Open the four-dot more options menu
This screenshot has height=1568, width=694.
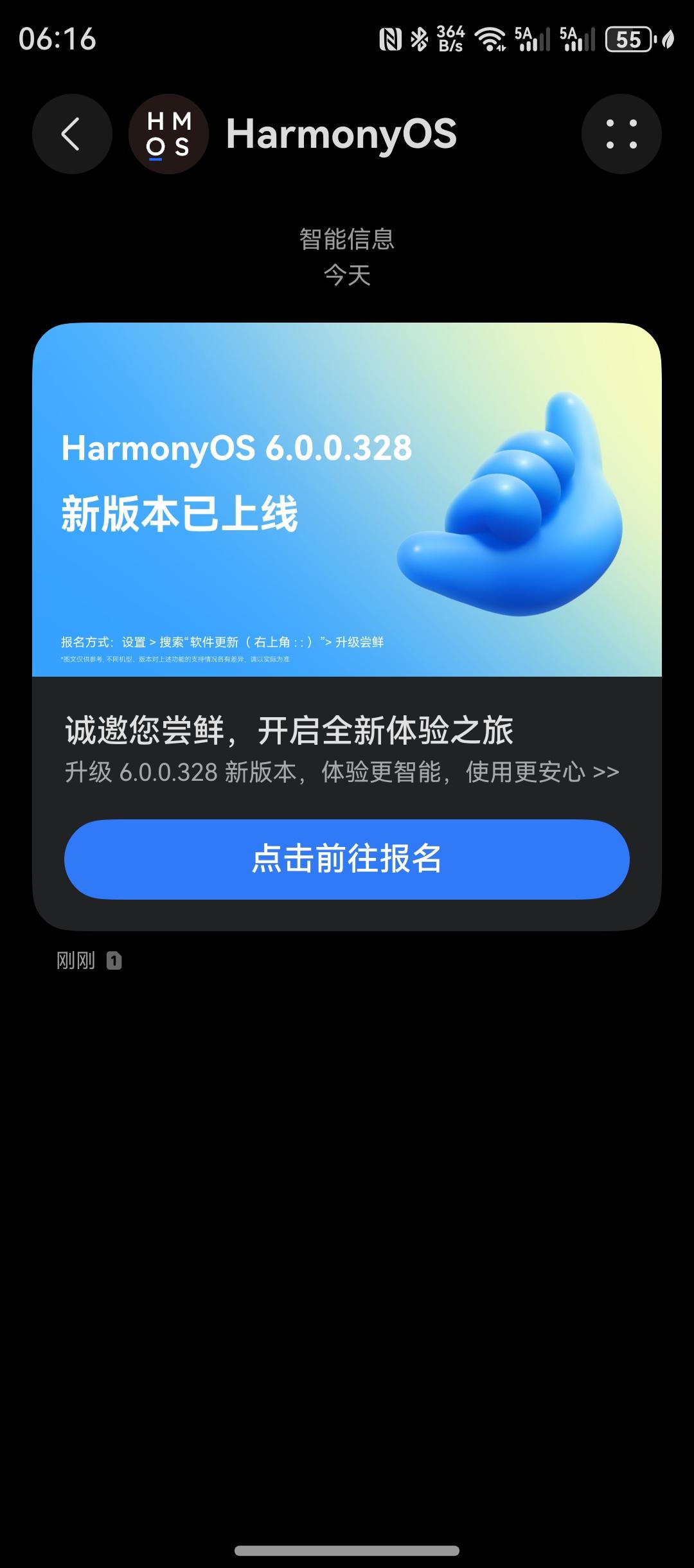point(622,133)
